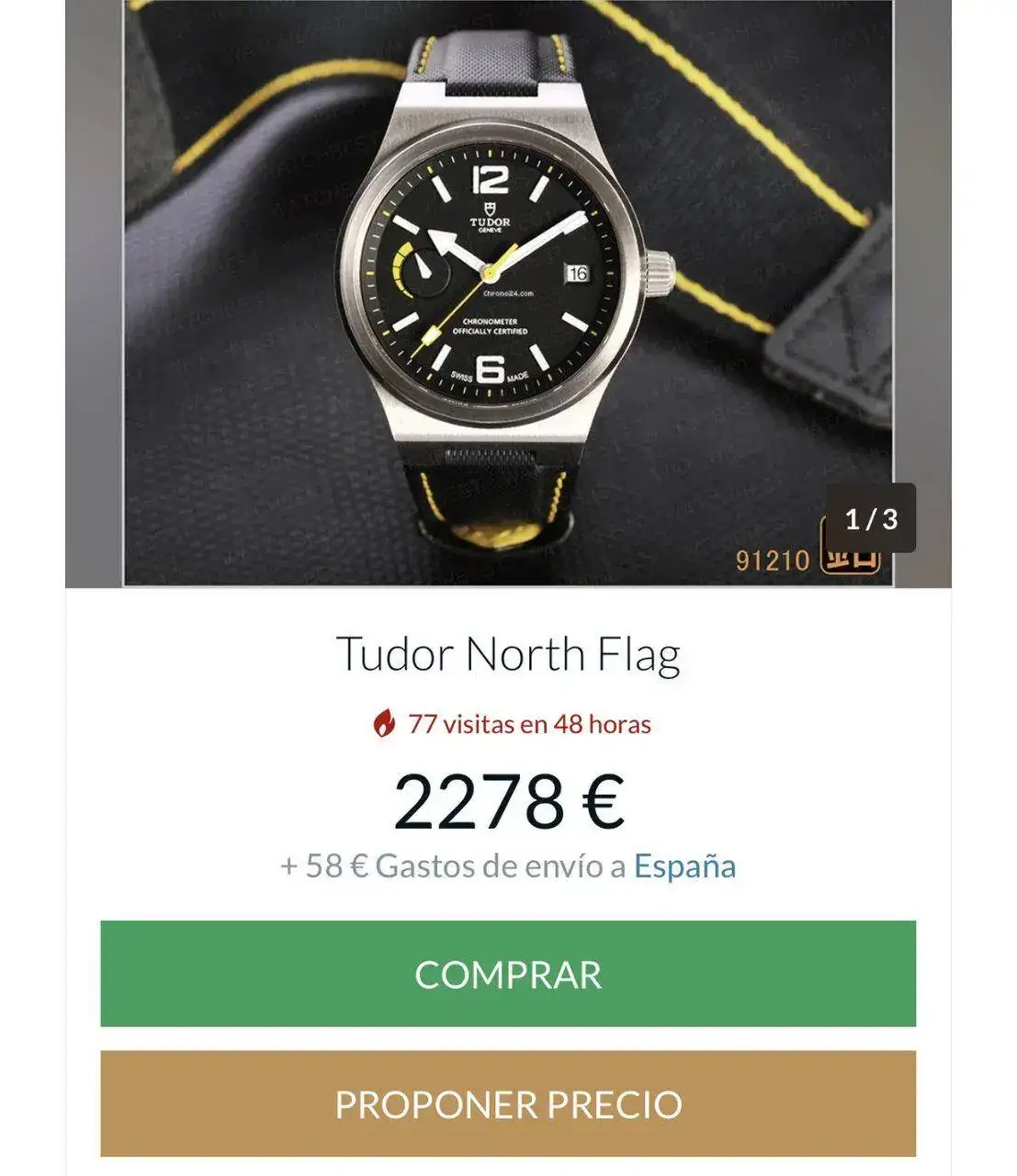Change shipping country via España link
The image size is (1017, 1176).
(x=684, y=865)
